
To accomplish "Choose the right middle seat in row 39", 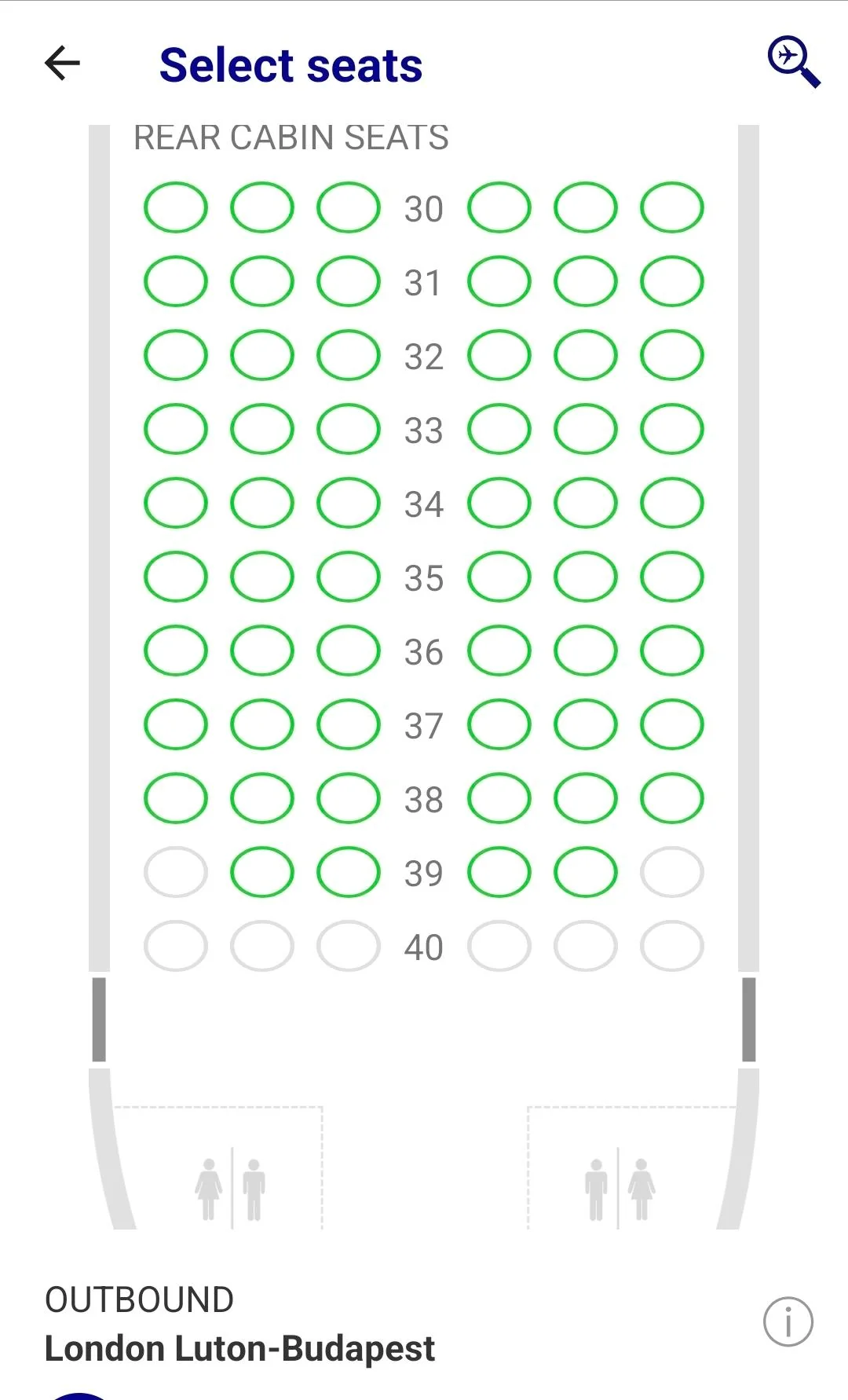I will [x=586, y=872].
